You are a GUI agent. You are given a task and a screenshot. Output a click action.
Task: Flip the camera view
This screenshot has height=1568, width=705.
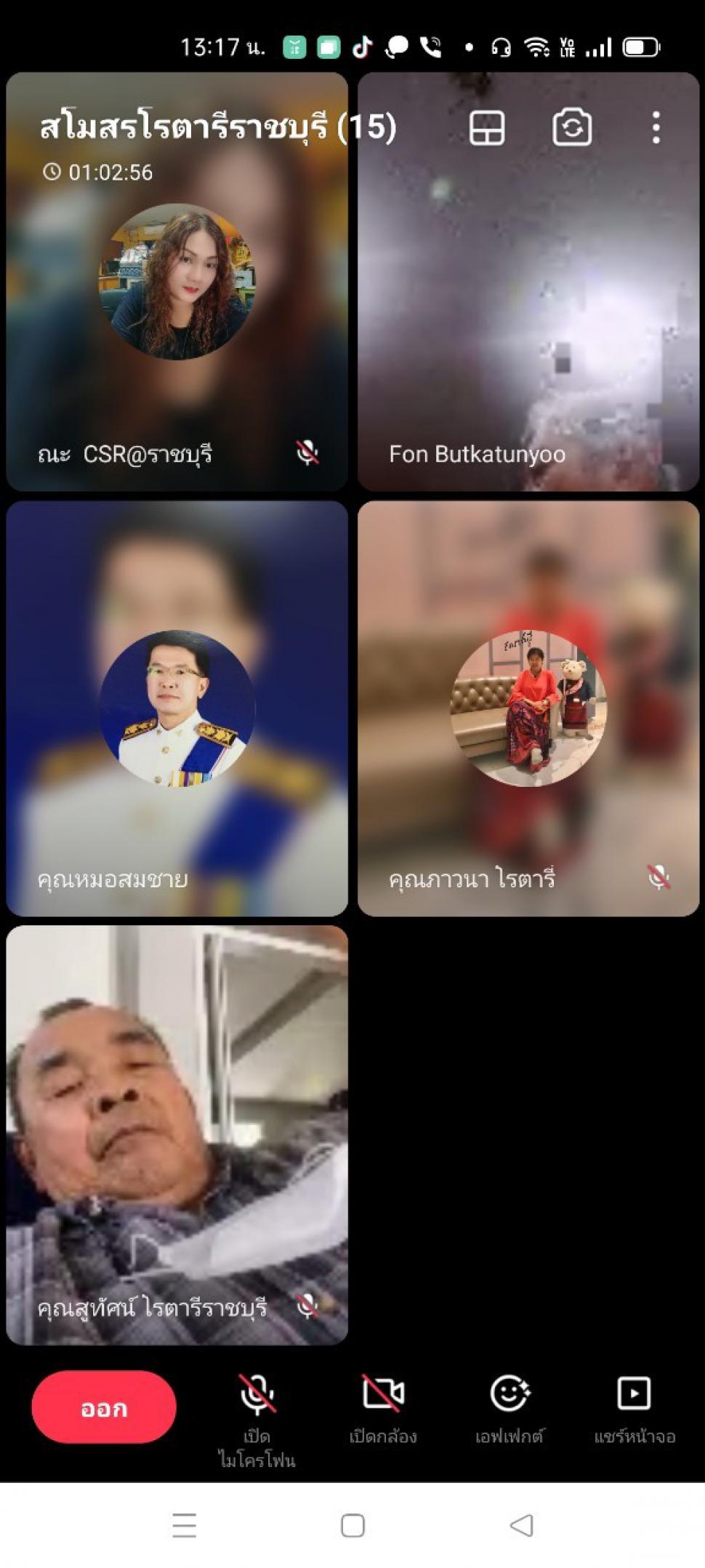pos(572,129)
